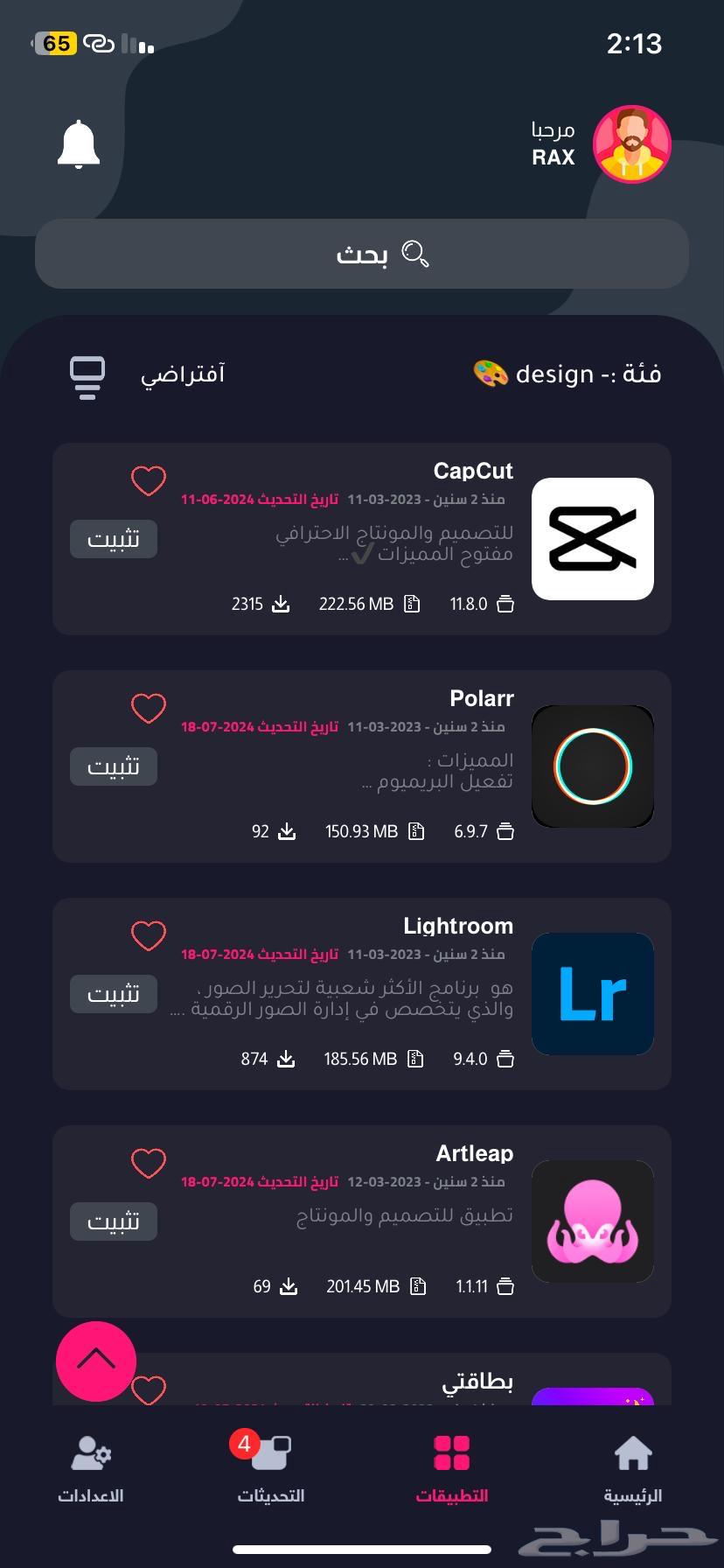The width and height of the screenshot is (724, 1568).
Task: Tap the pink scroll-to-top chevron
Action: [x=95, y=1361]
